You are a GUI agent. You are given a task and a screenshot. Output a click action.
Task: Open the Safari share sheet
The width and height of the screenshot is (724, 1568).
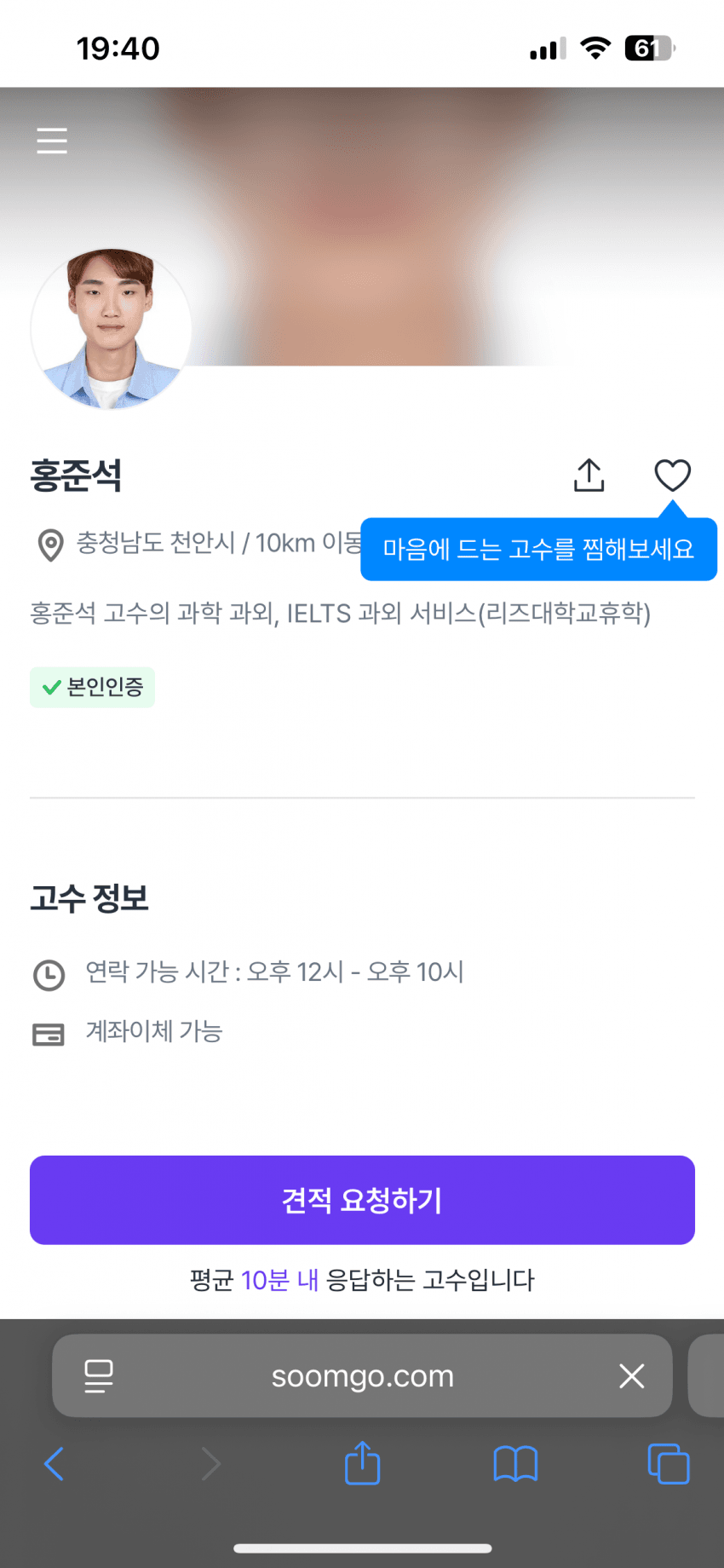click(x=362, y=1463)
